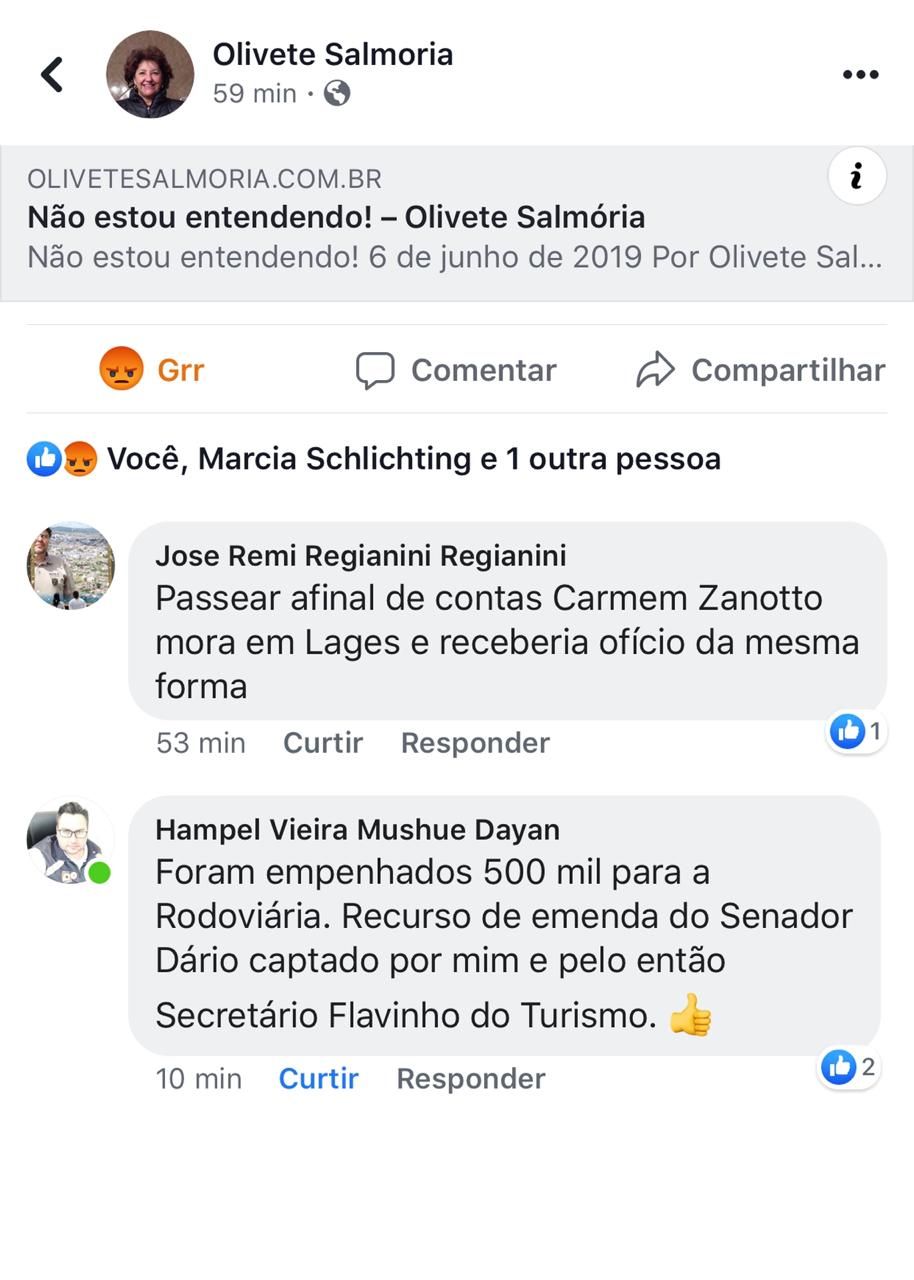Share the post with Compartilhar
Screen dimensions: 914x1280
pyautogui.click(x=761, y=370)
